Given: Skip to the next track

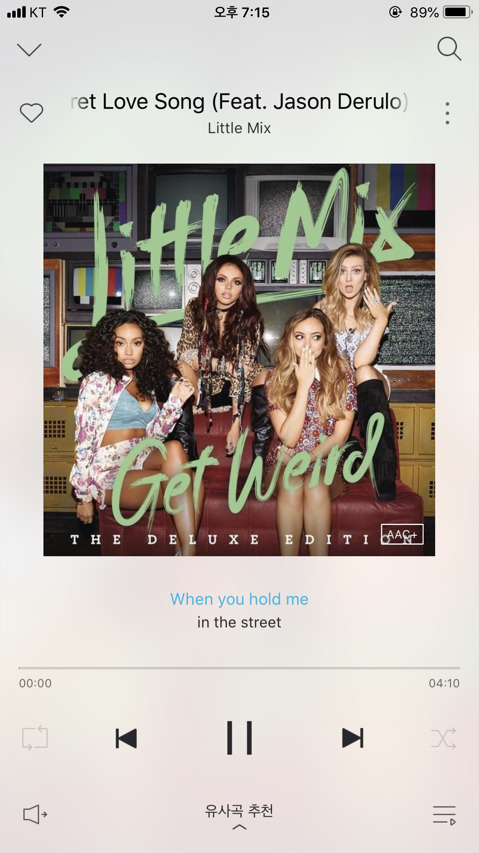Looking at the screenshot, I should pyautogui.click(x=352, y=738).
